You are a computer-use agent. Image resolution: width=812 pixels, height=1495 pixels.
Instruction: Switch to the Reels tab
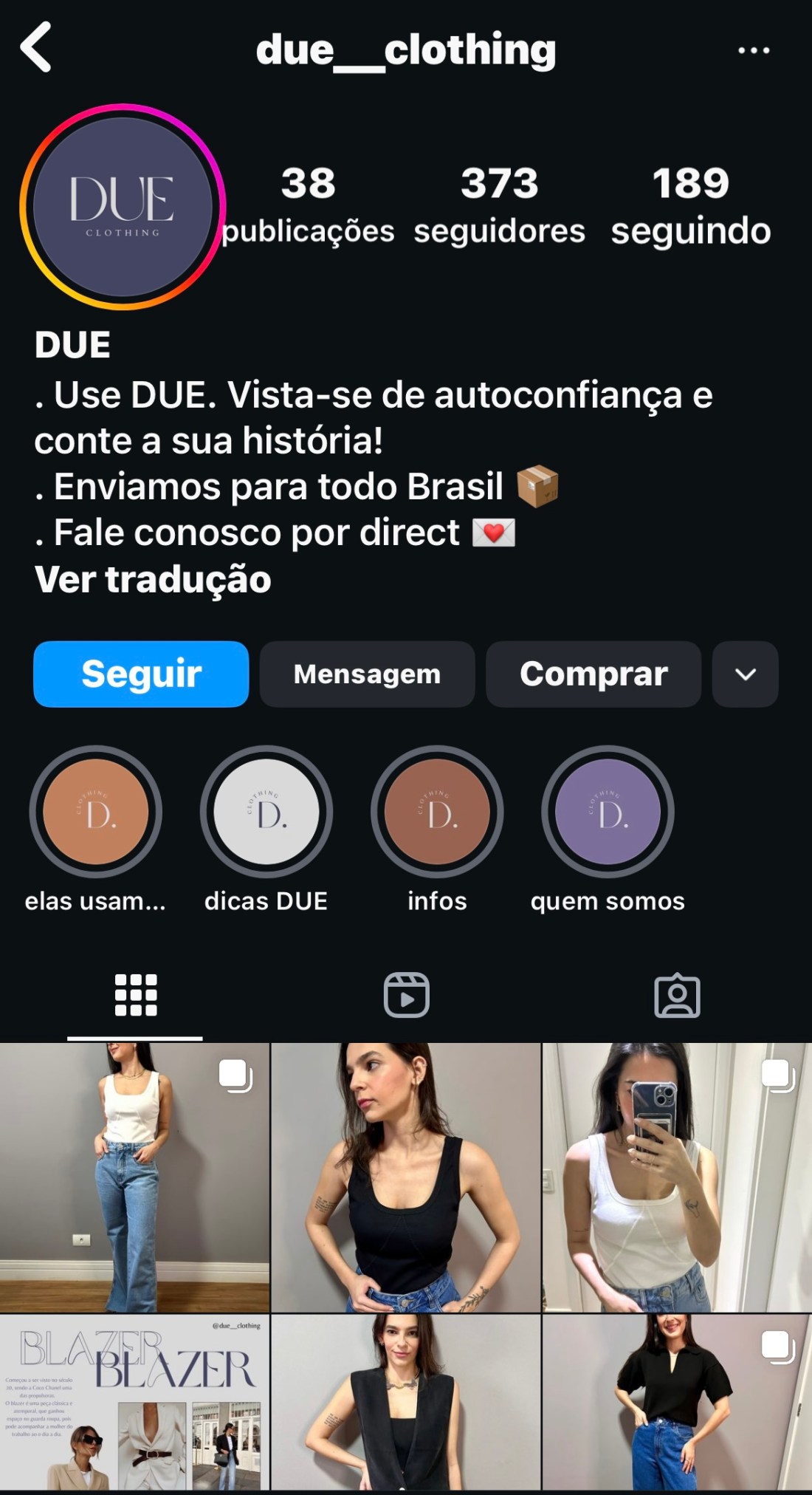tap(406, 995)
